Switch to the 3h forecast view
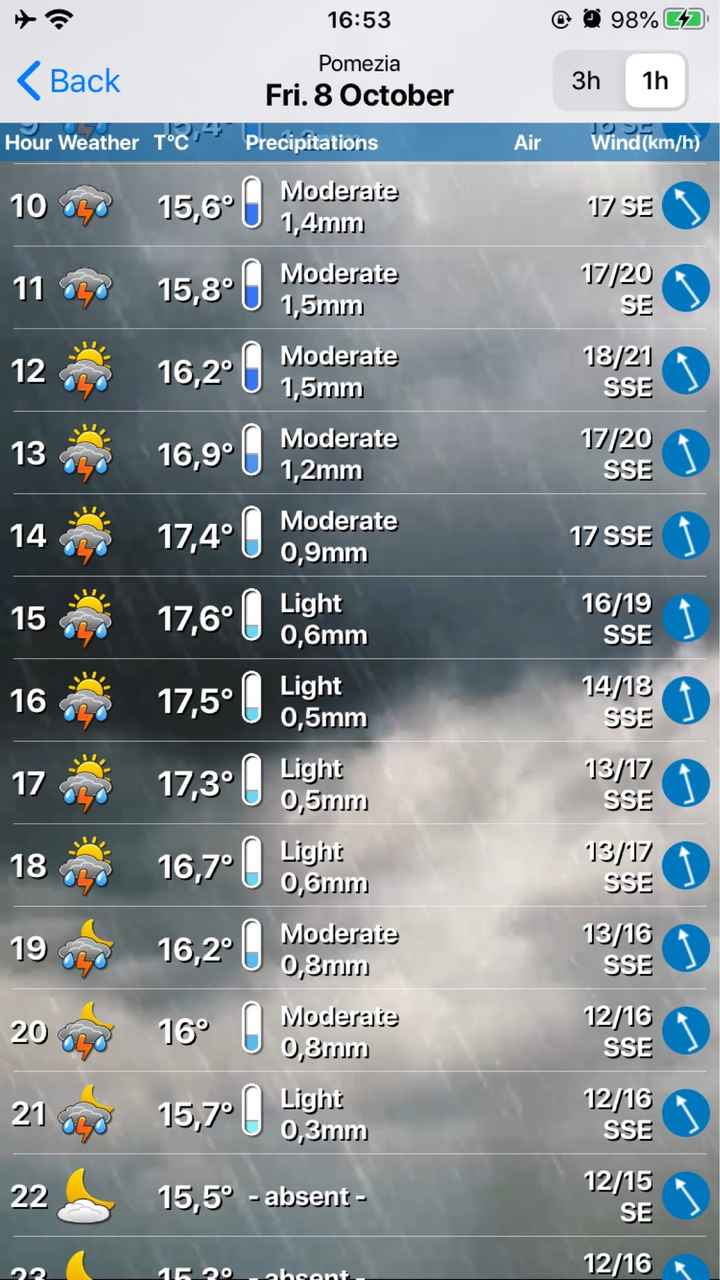The height and width of the screenshot is (1280, 720). coord(586,81)
